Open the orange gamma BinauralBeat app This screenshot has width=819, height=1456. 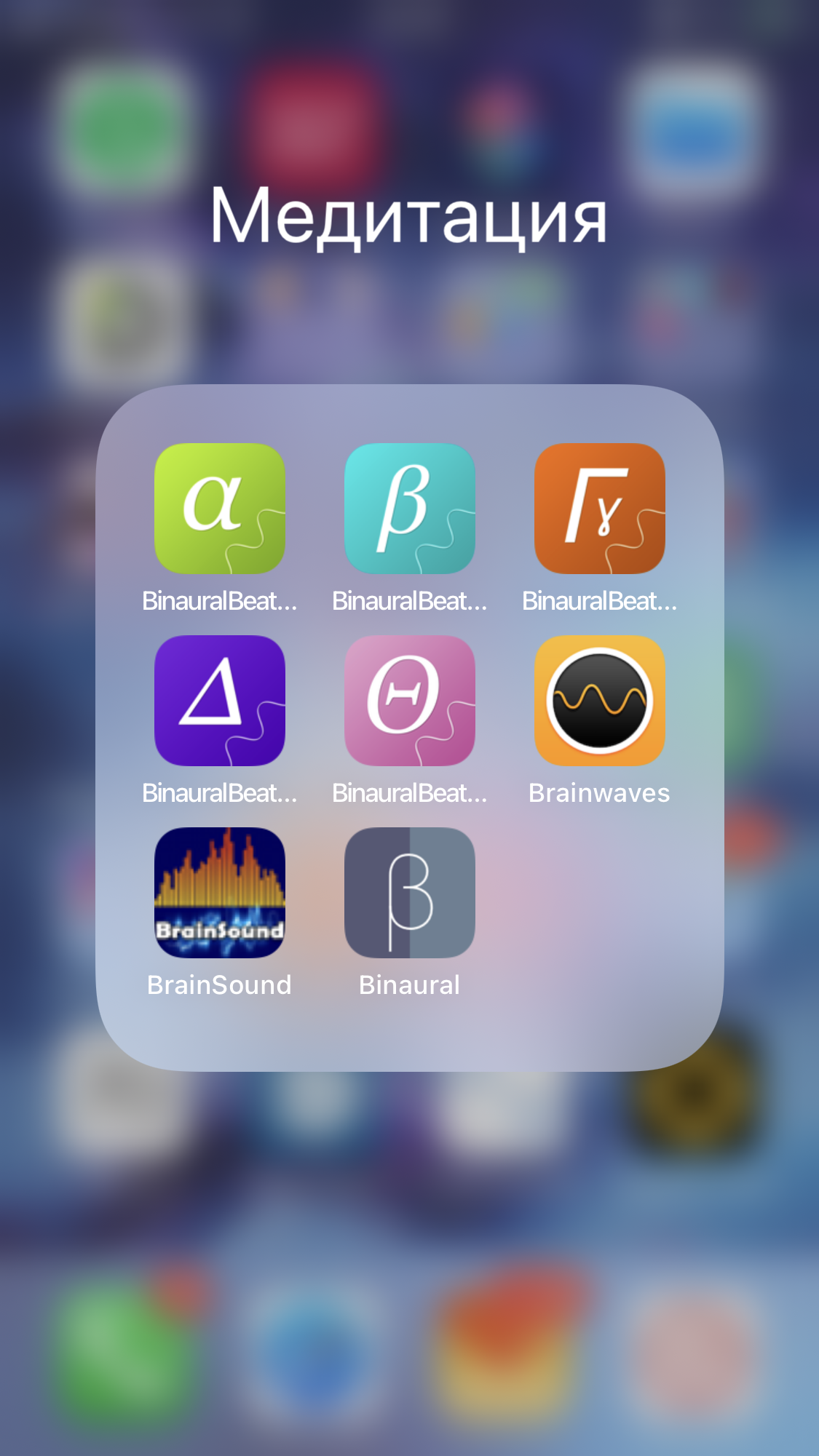pos(600,509)
